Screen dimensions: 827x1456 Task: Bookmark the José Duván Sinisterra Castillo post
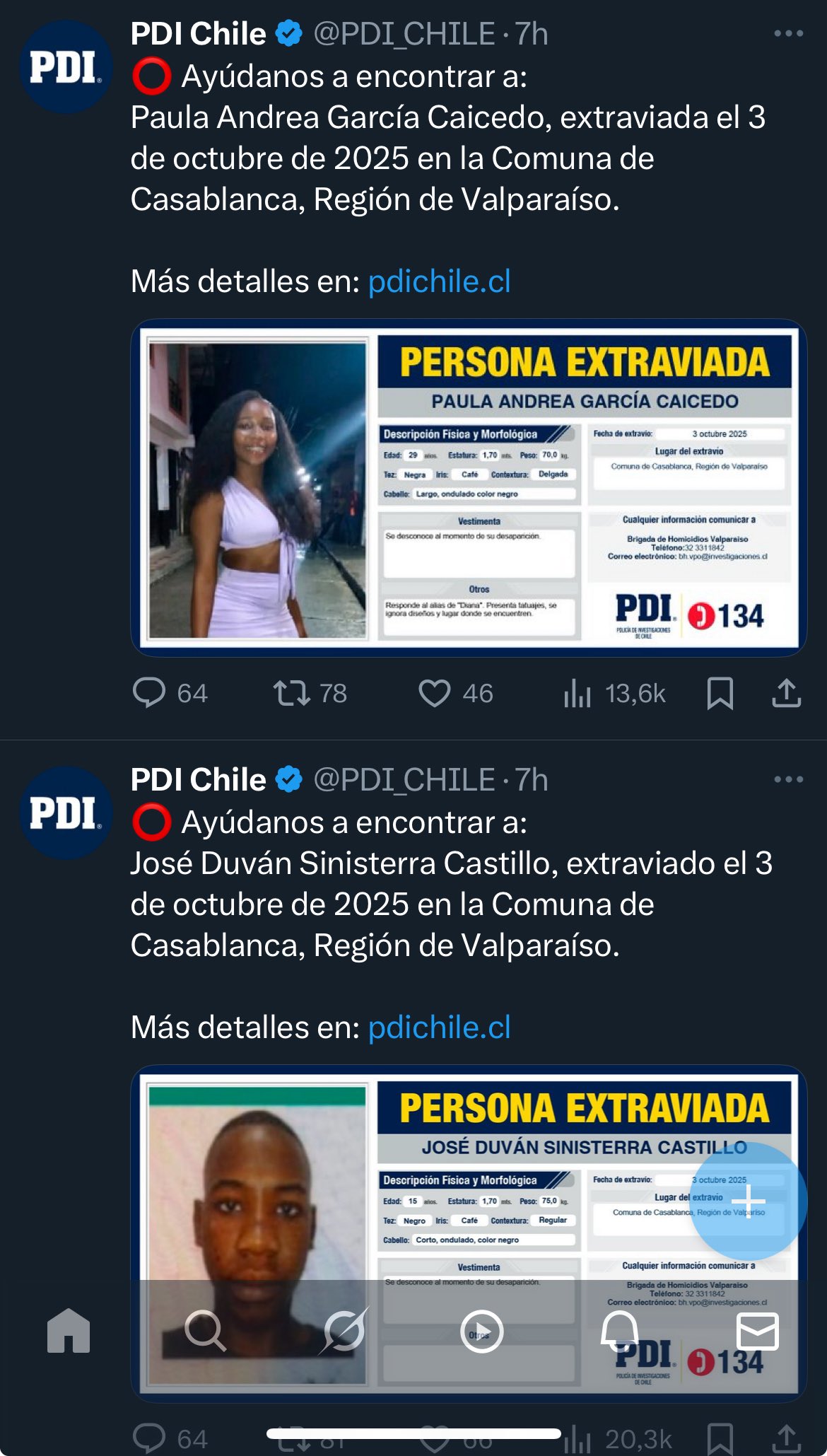coord(720,1439)
